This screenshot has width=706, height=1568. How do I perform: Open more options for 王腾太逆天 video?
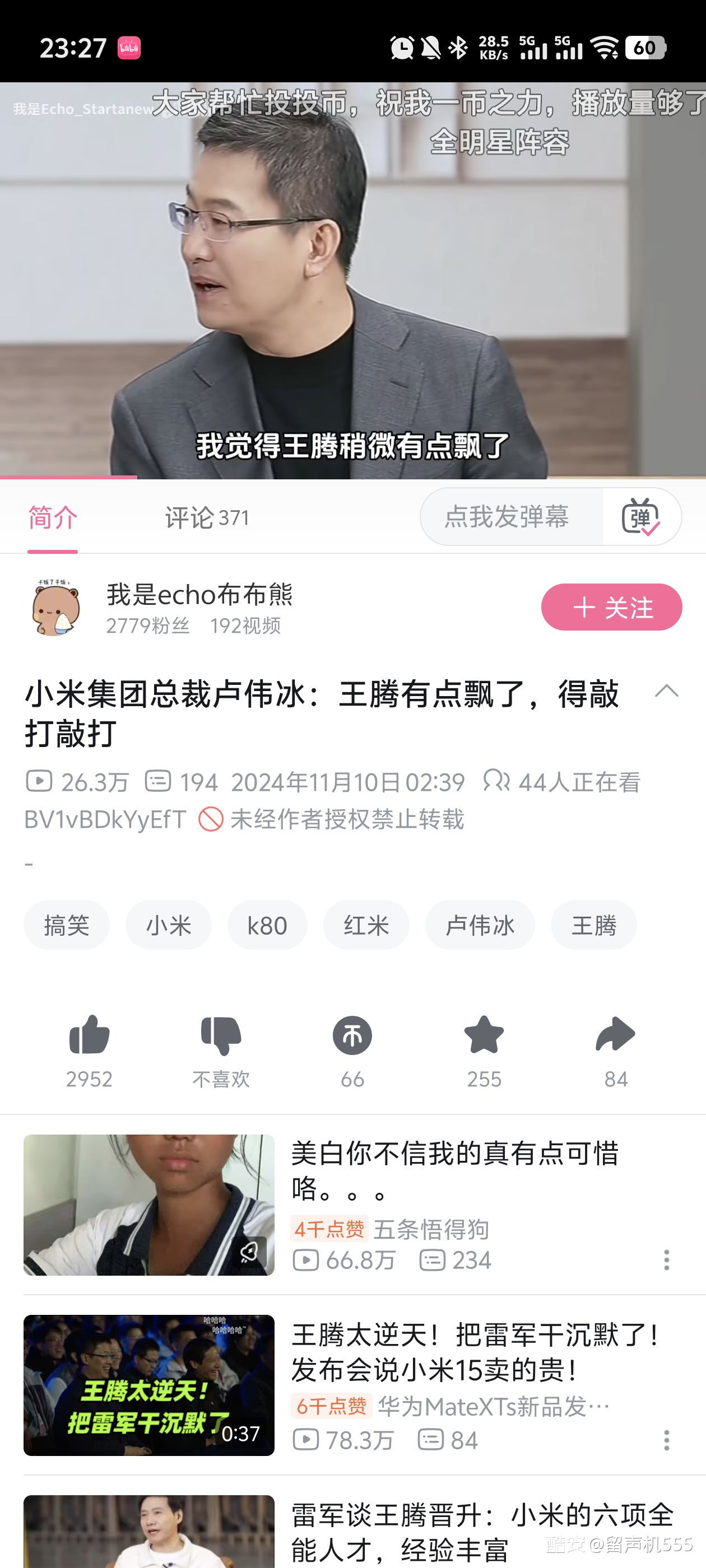666,1440
